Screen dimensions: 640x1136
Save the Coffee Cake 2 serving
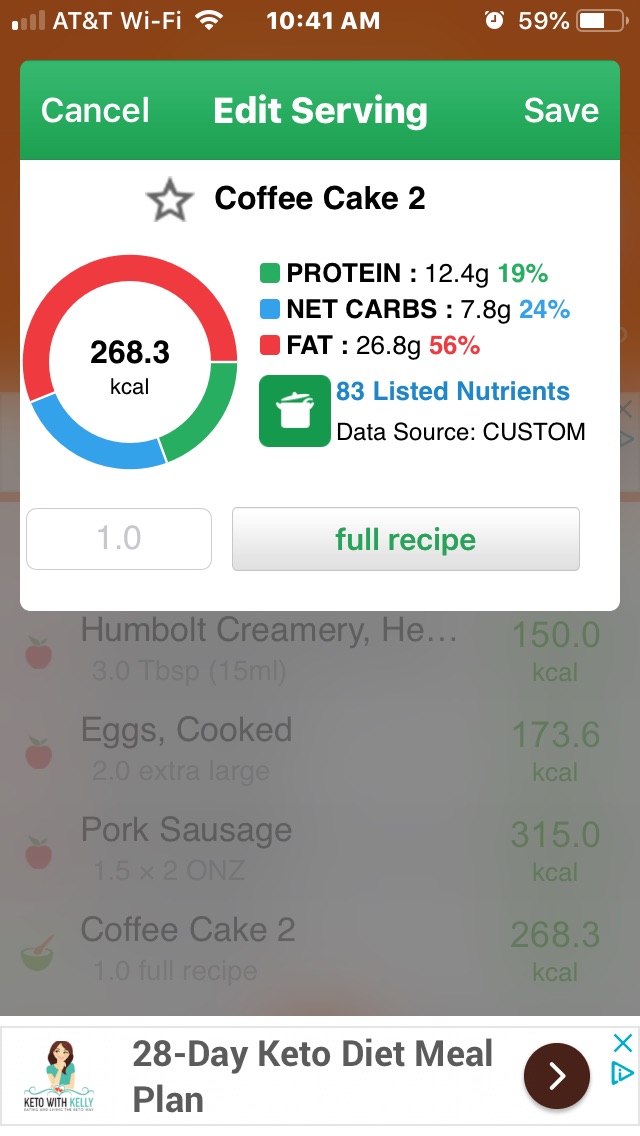561,110
